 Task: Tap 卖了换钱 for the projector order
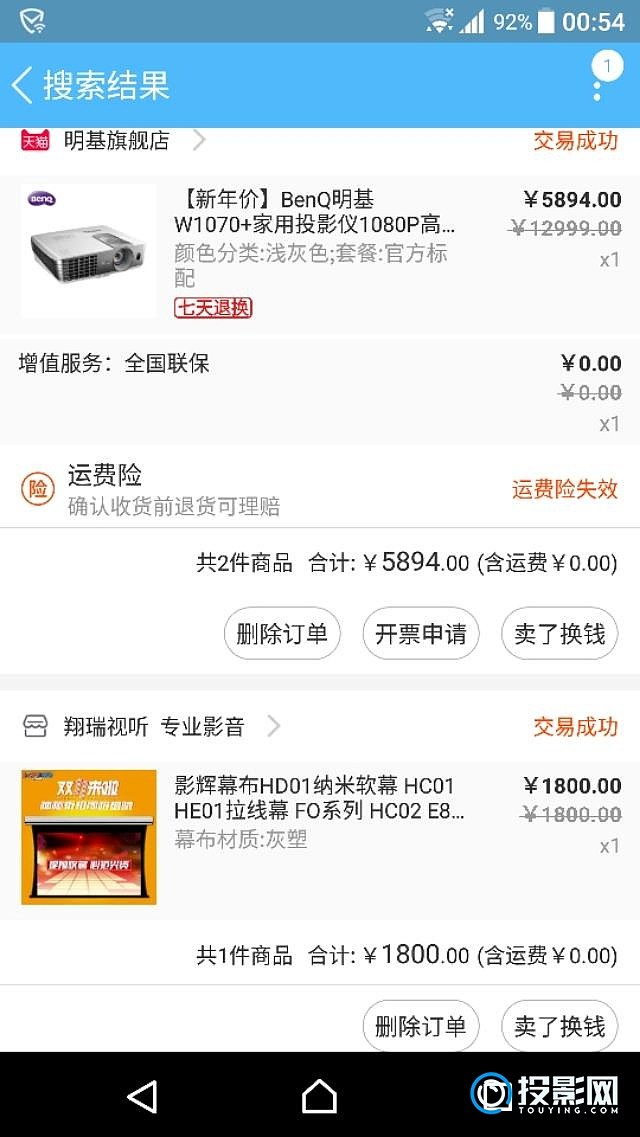pyautogui.click(x=560, y=634)
